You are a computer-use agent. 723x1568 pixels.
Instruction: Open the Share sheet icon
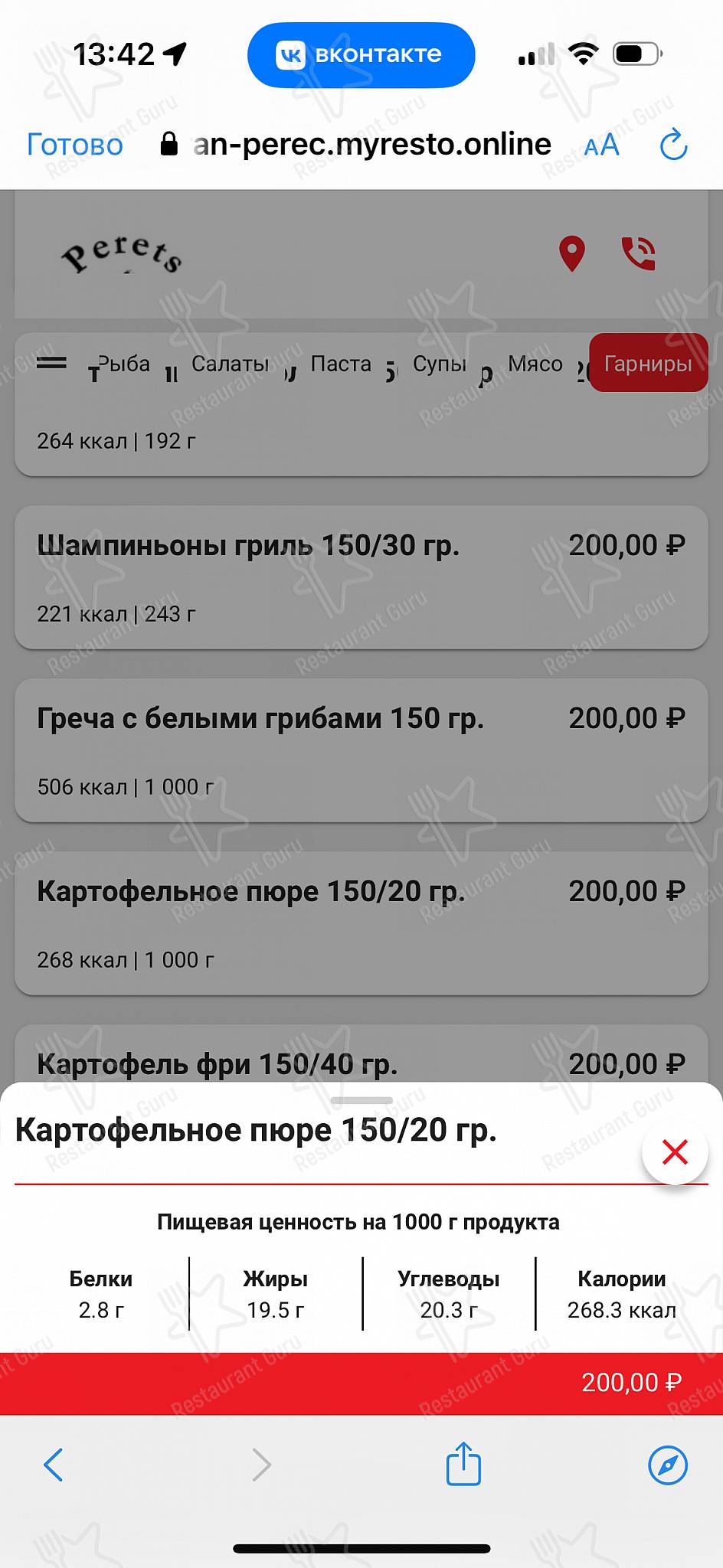point(463,1465)
